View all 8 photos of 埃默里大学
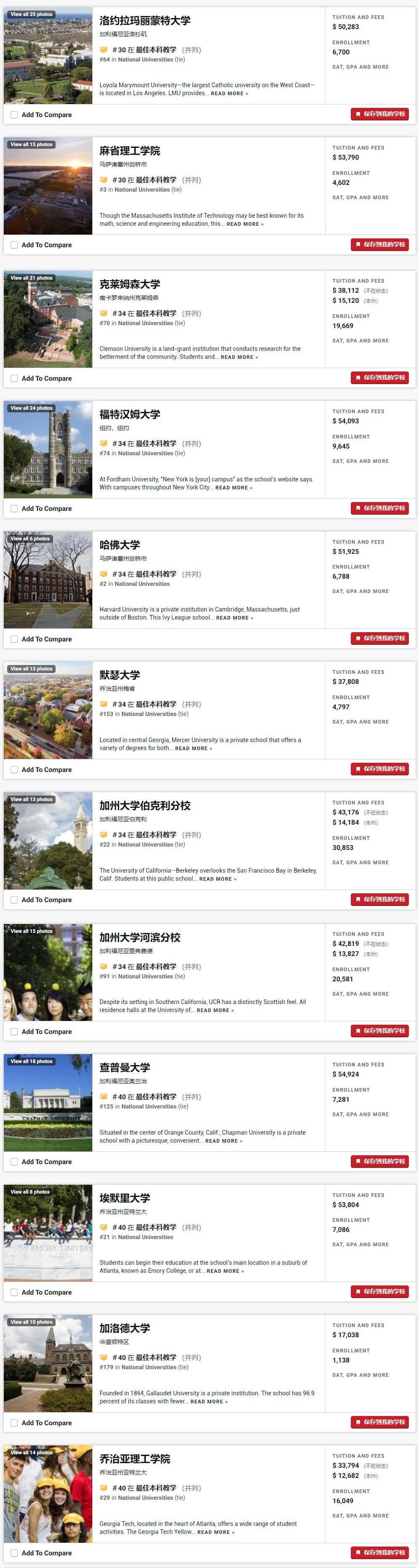 pyautogui.click(x=30, y=1192)
